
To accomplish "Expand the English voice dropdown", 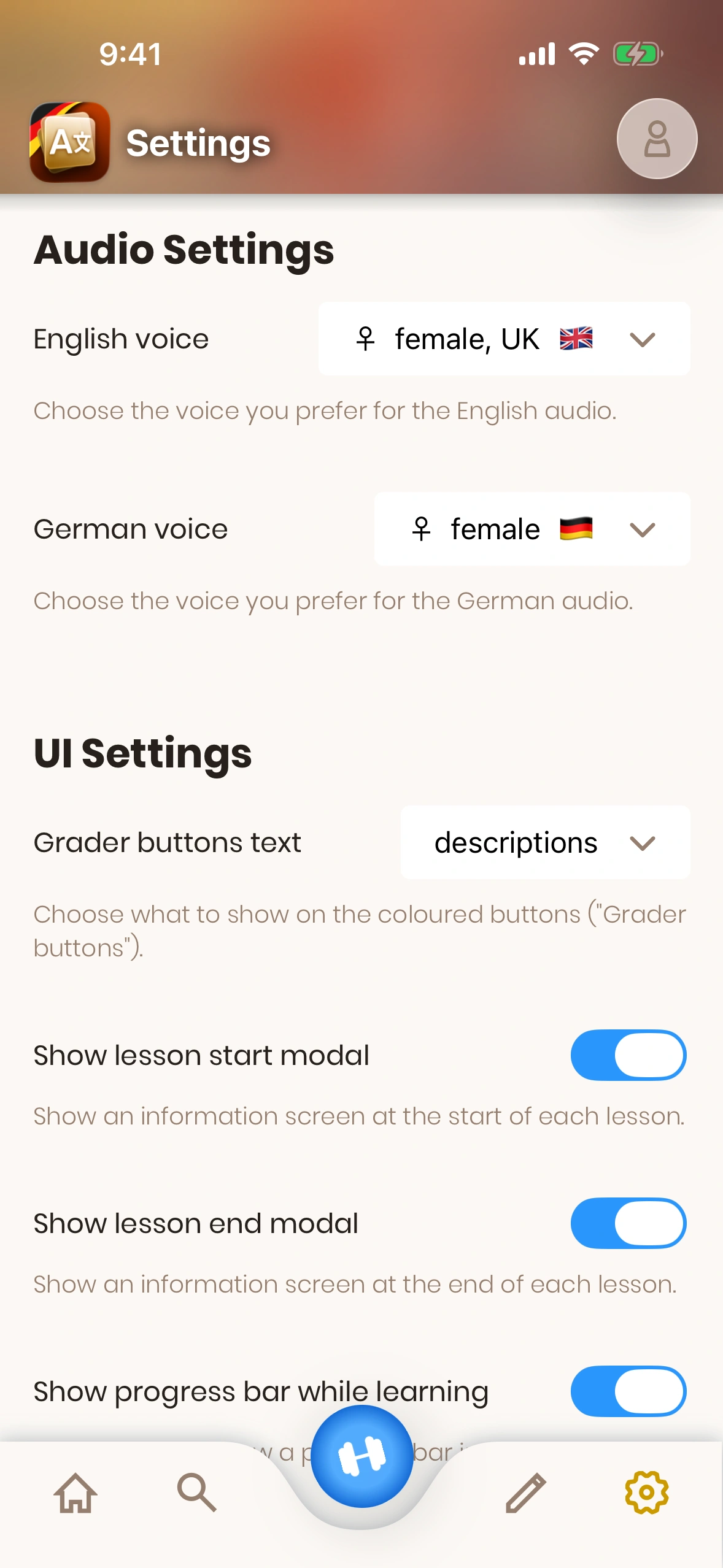I will [504, 339].
